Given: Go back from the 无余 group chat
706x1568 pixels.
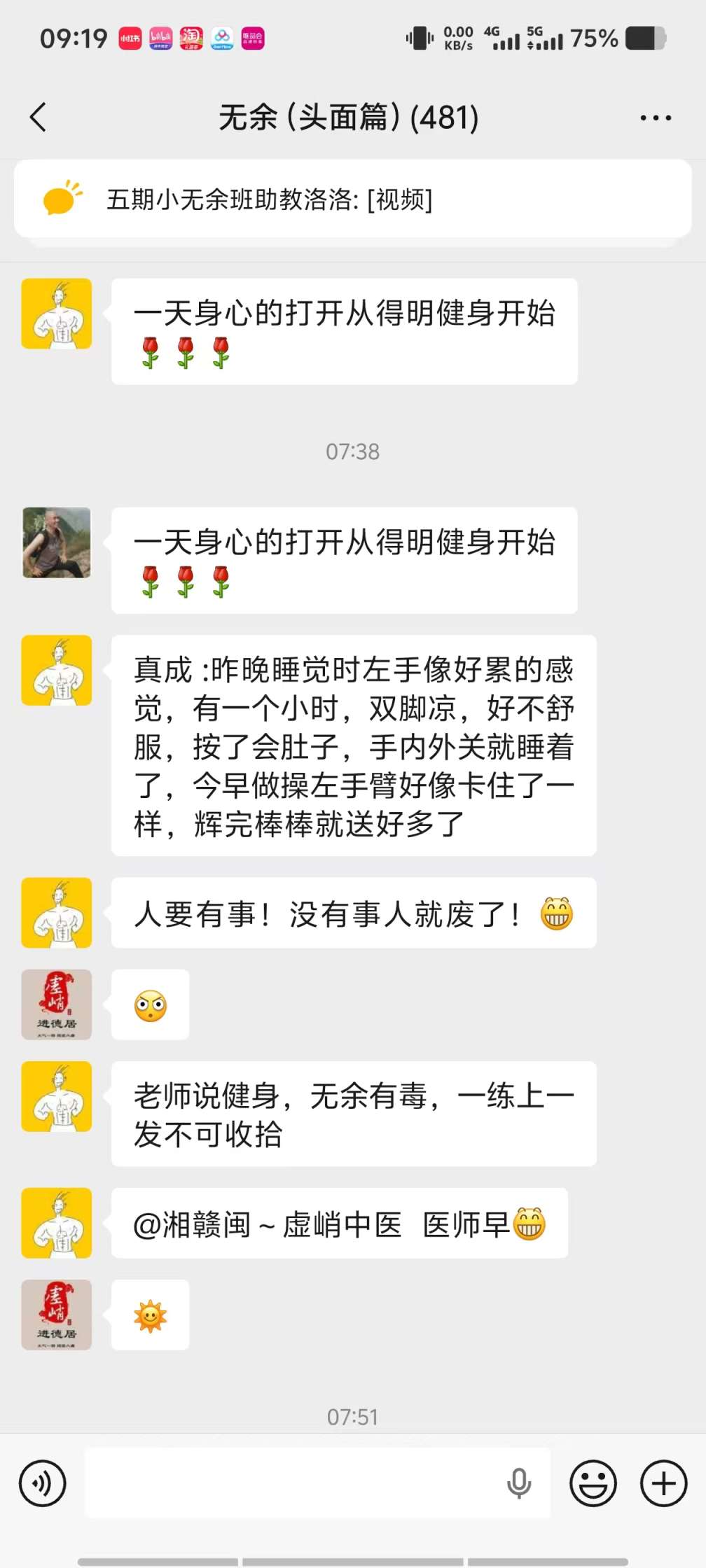Looking at the screenshot, I should (39, 117).
